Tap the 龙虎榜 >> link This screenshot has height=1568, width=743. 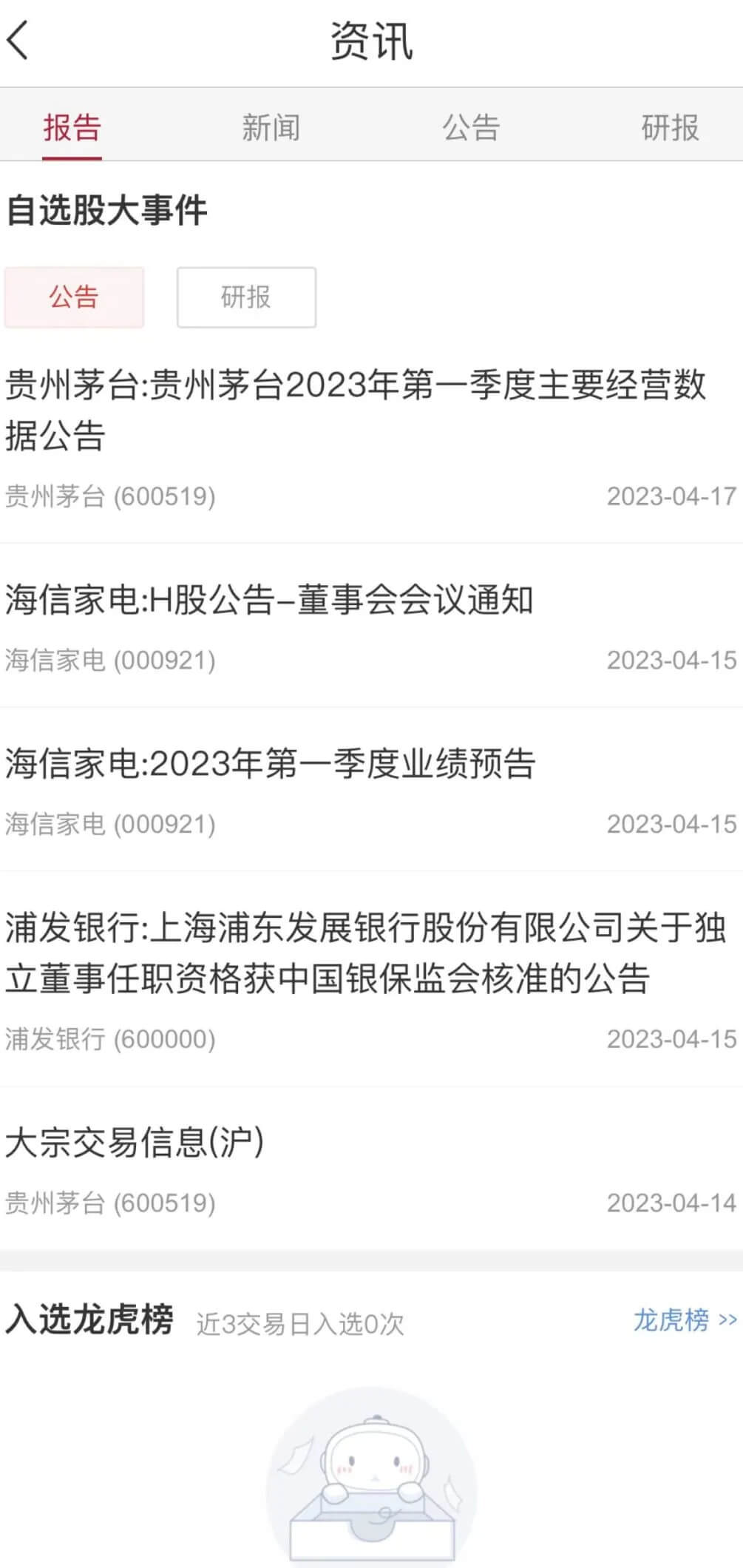(685, 1319)
